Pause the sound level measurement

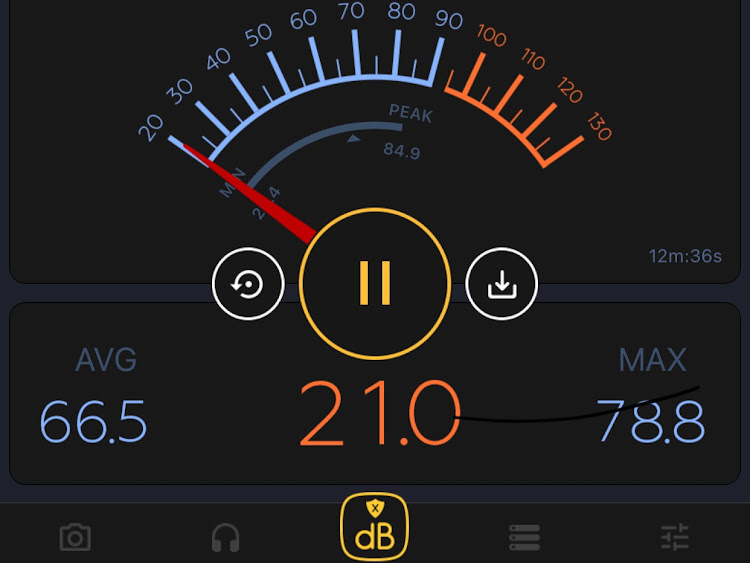tap(374, 284)
